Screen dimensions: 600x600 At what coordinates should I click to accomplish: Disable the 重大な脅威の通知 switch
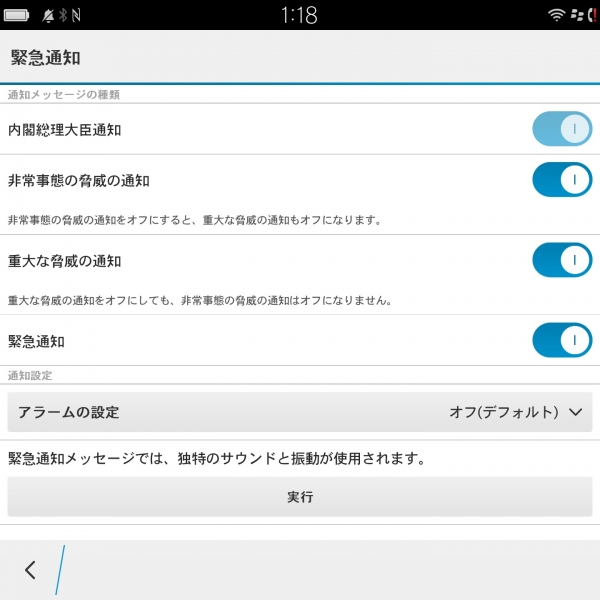pyautogui.click(x=562, y=260)
